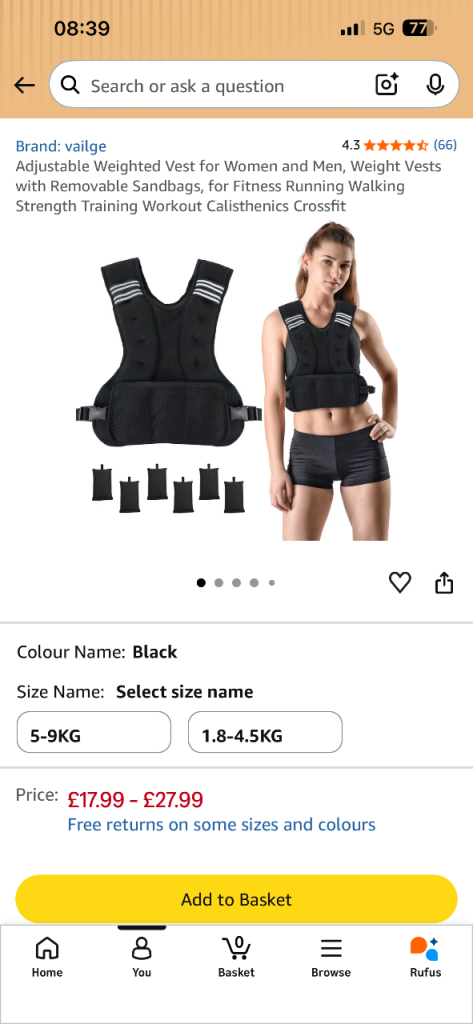Open camera lens search

[x=387, y=84]
